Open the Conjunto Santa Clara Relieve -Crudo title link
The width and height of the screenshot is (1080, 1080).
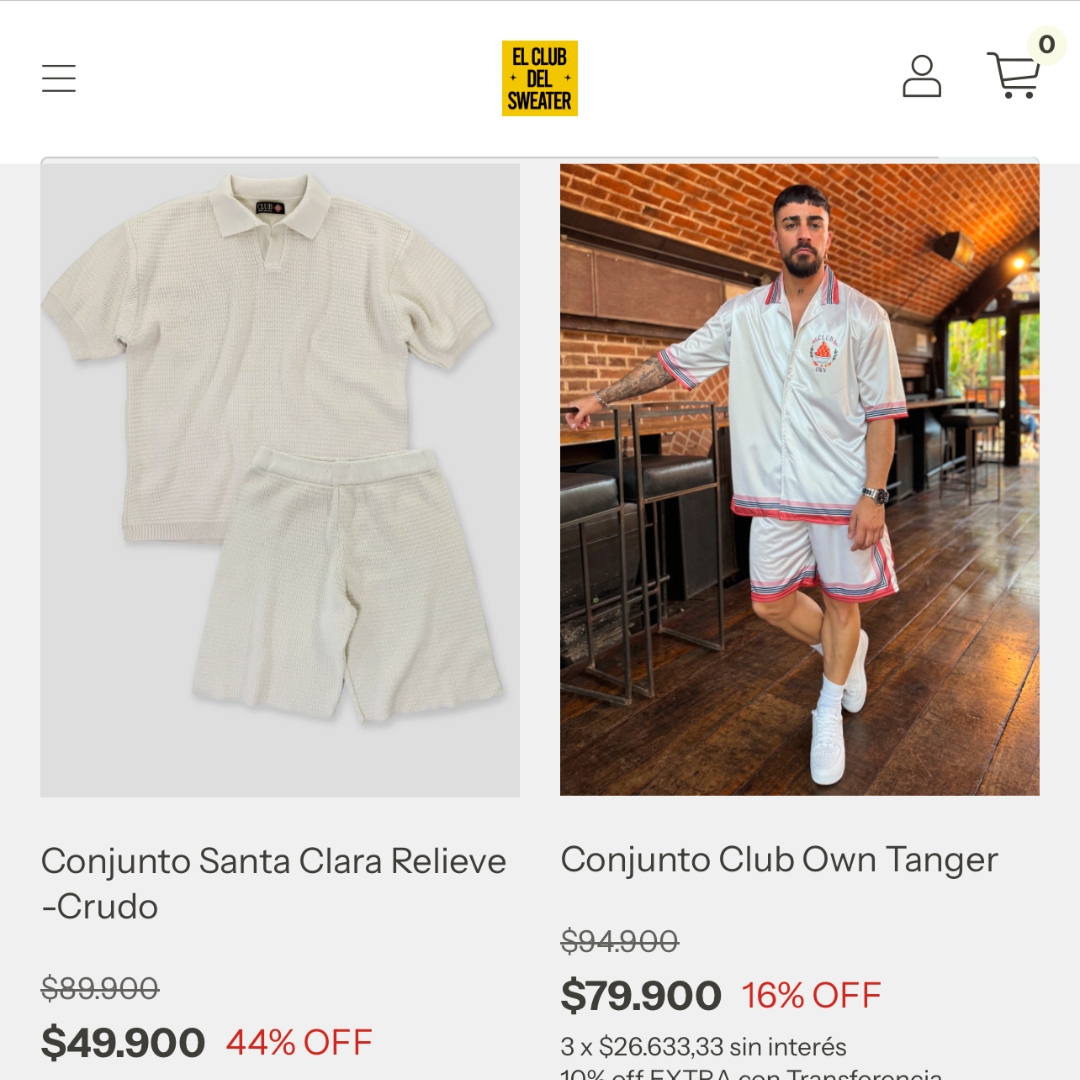273,883
